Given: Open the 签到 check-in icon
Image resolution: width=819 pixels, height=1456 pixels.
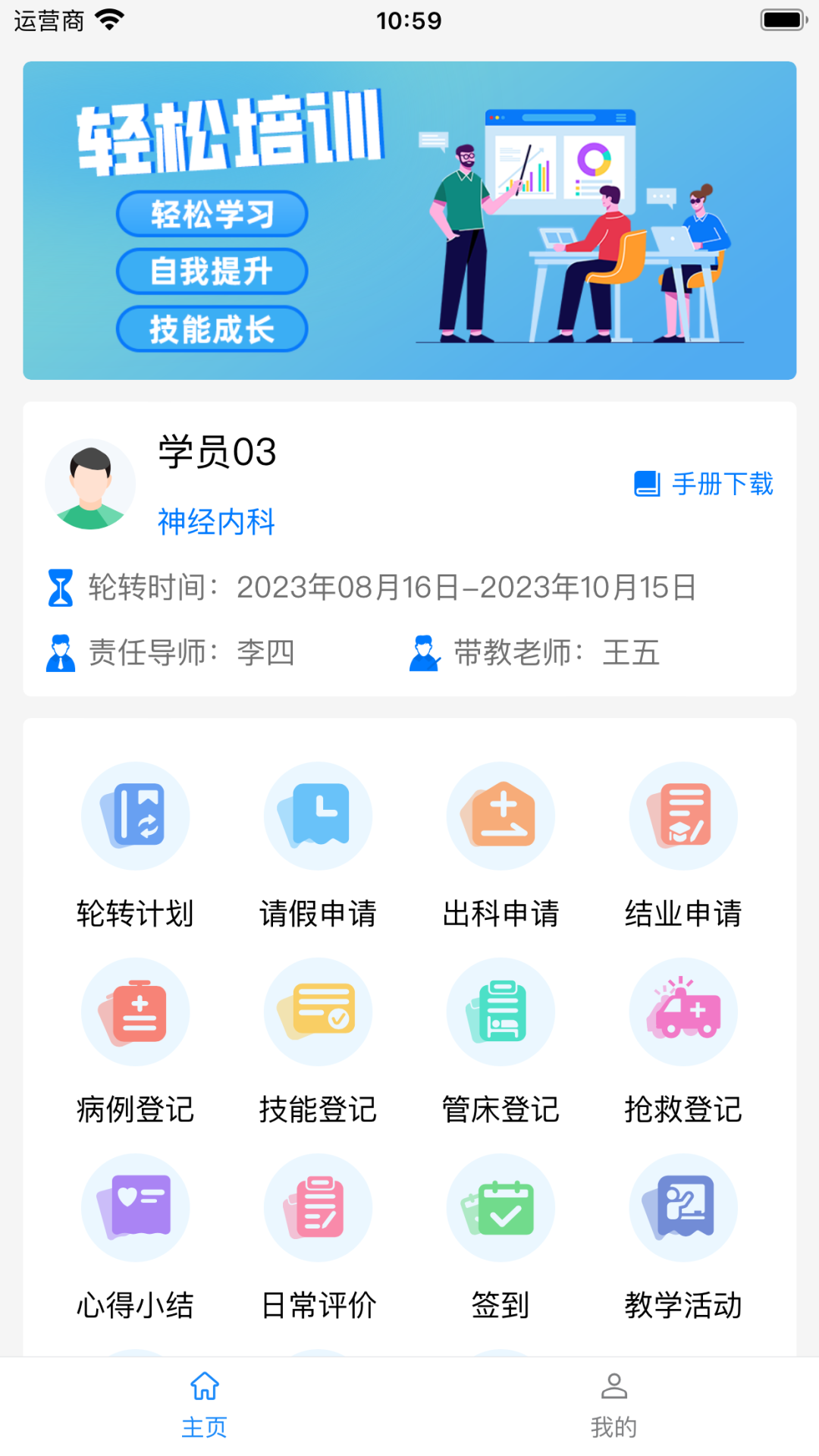Looking at the screenshot, I should tap(500, 1207).
